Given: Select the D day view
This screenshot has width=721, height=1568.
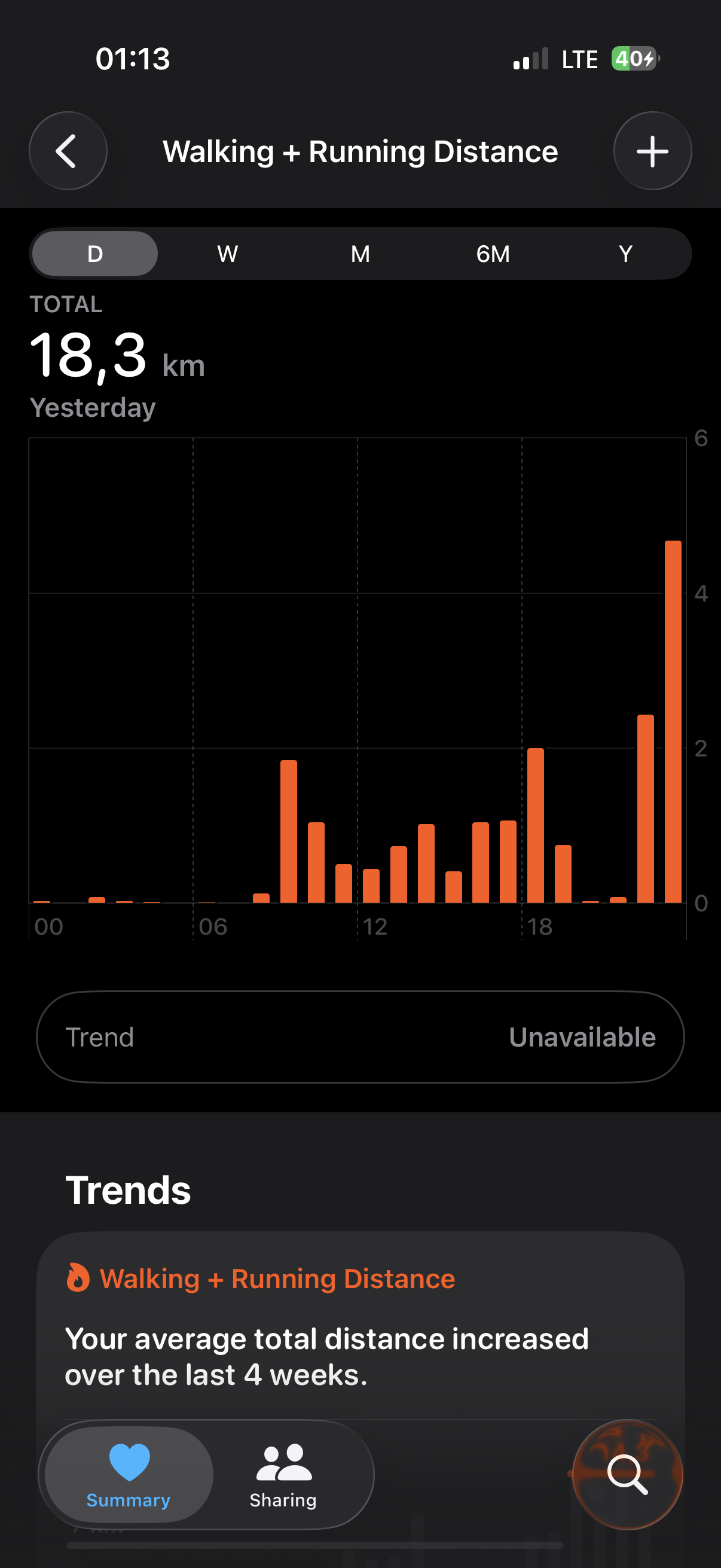Looking at the screenshot, I should (95, 253).
